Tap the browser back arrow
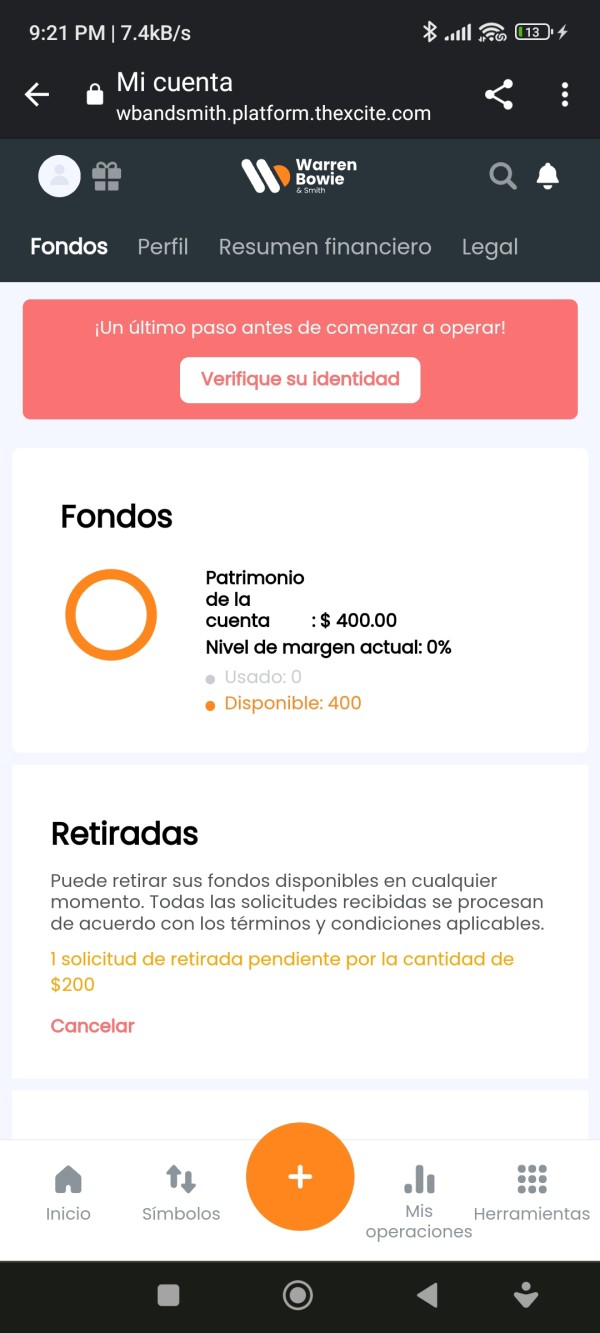600x1333 pixels. [37, 95]
